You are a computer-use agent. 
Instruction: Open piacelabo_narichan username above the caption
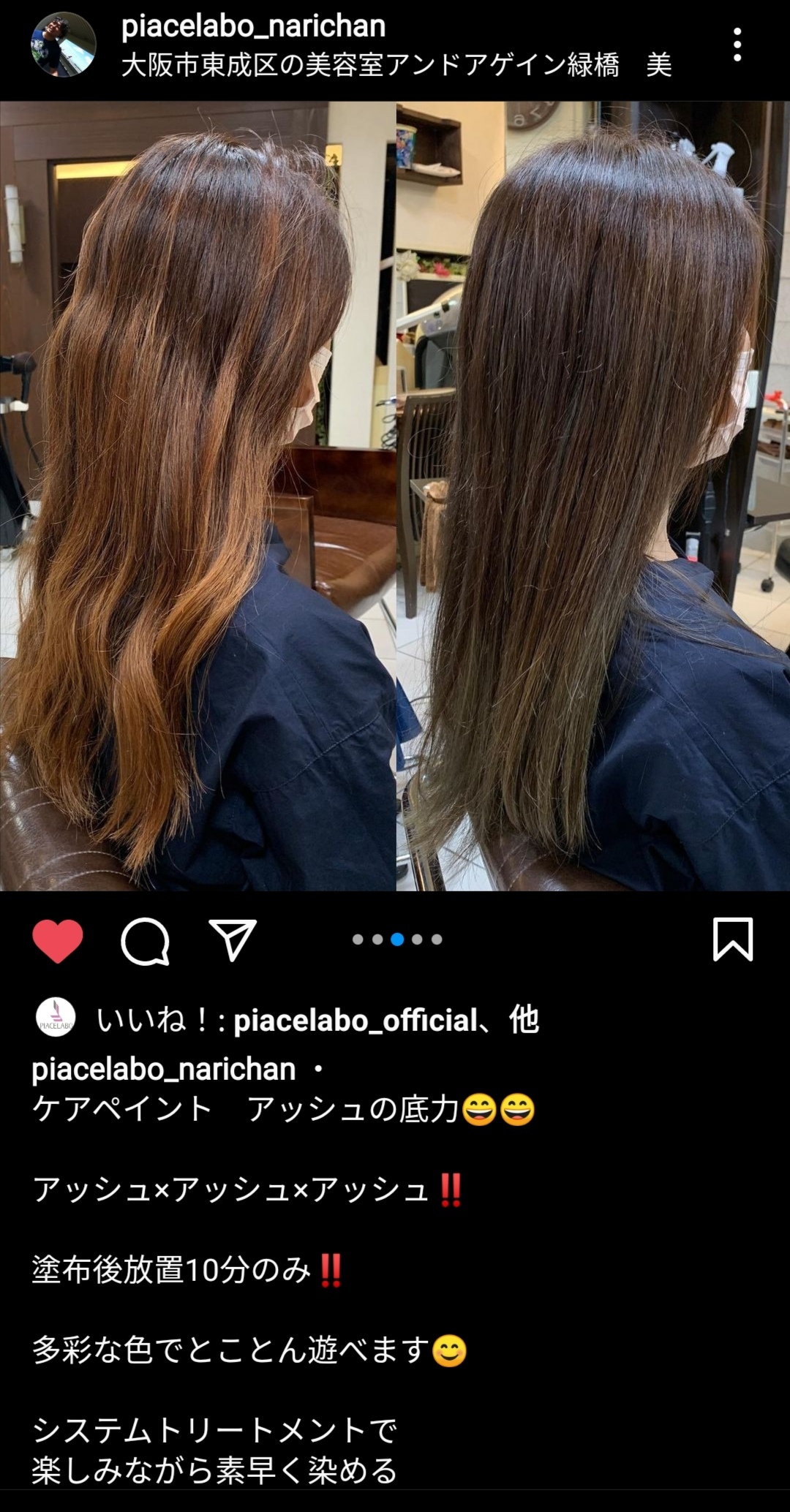(164, 1070)
